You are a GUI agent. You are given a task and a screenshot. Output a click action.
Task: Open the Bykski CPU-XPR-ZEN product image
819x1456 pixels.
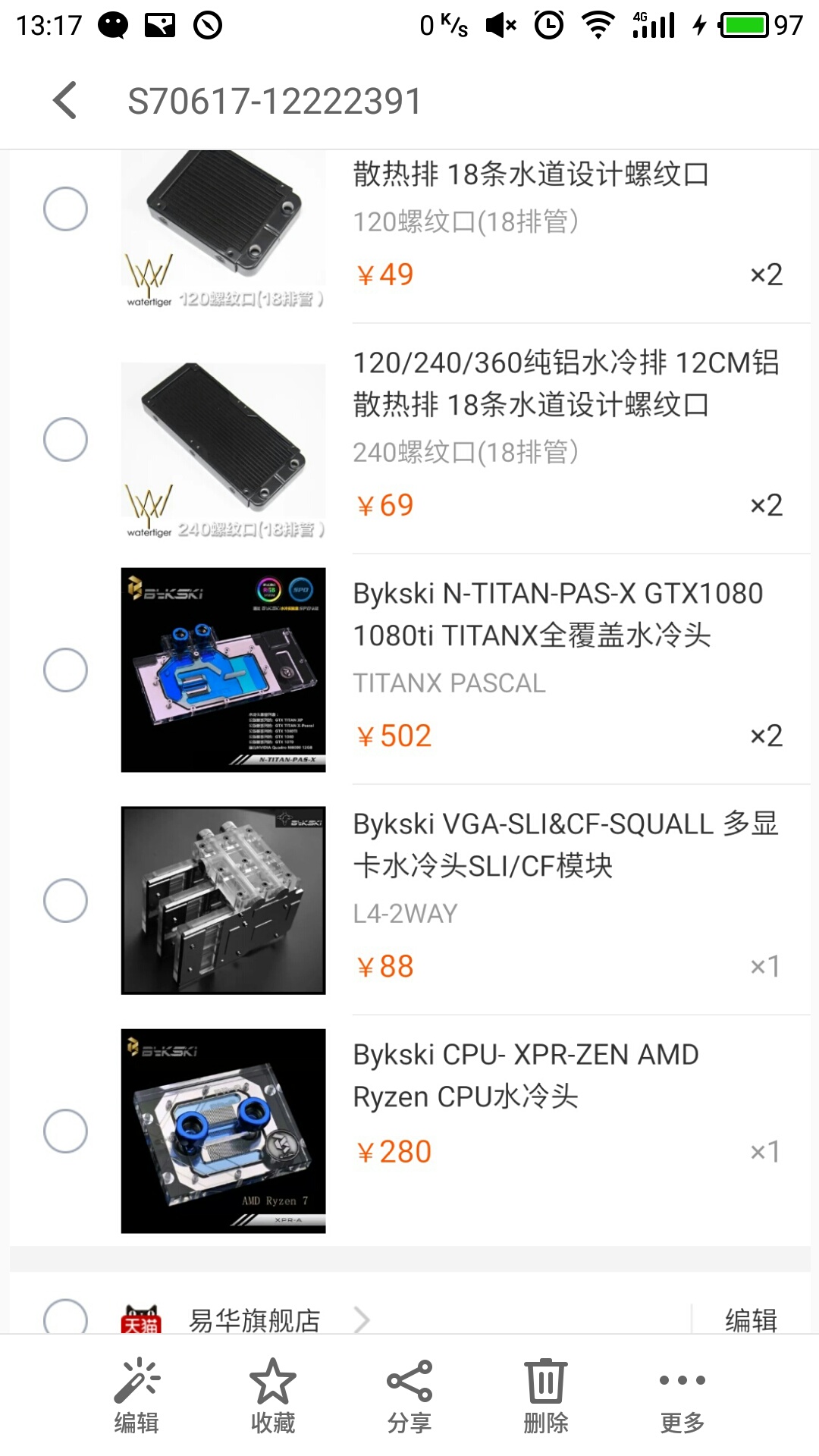pos(223,1131)
